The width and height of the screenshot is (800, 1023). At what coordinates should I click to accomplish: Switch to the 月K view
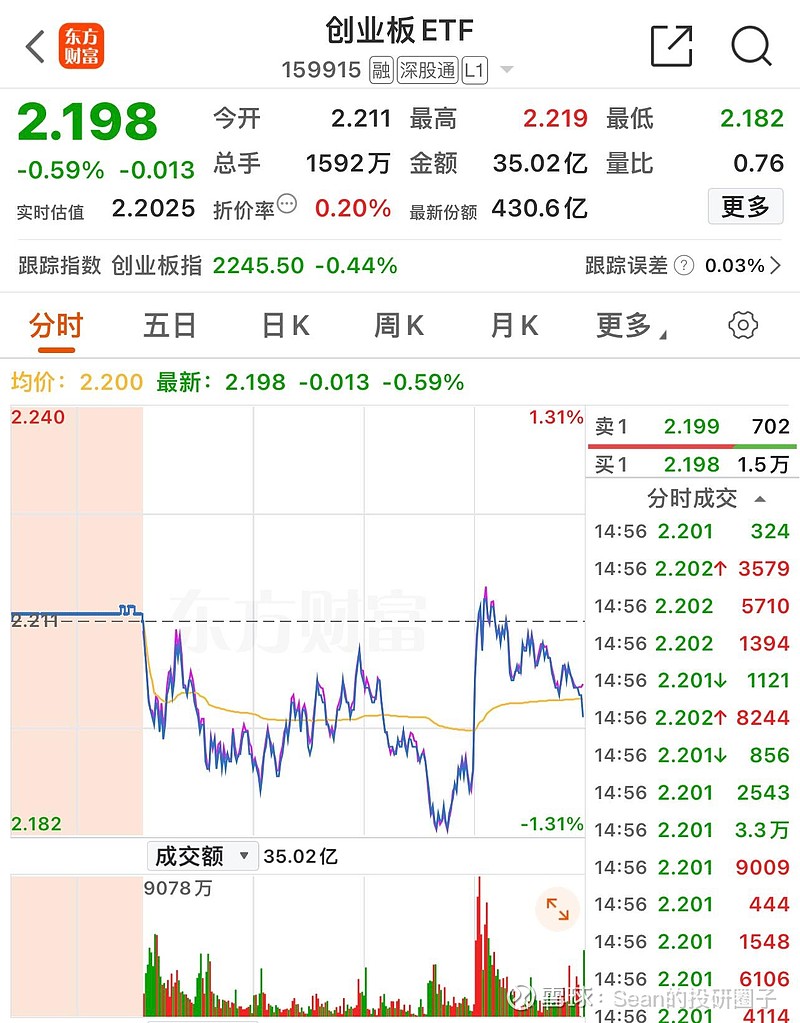click(512, 325)
